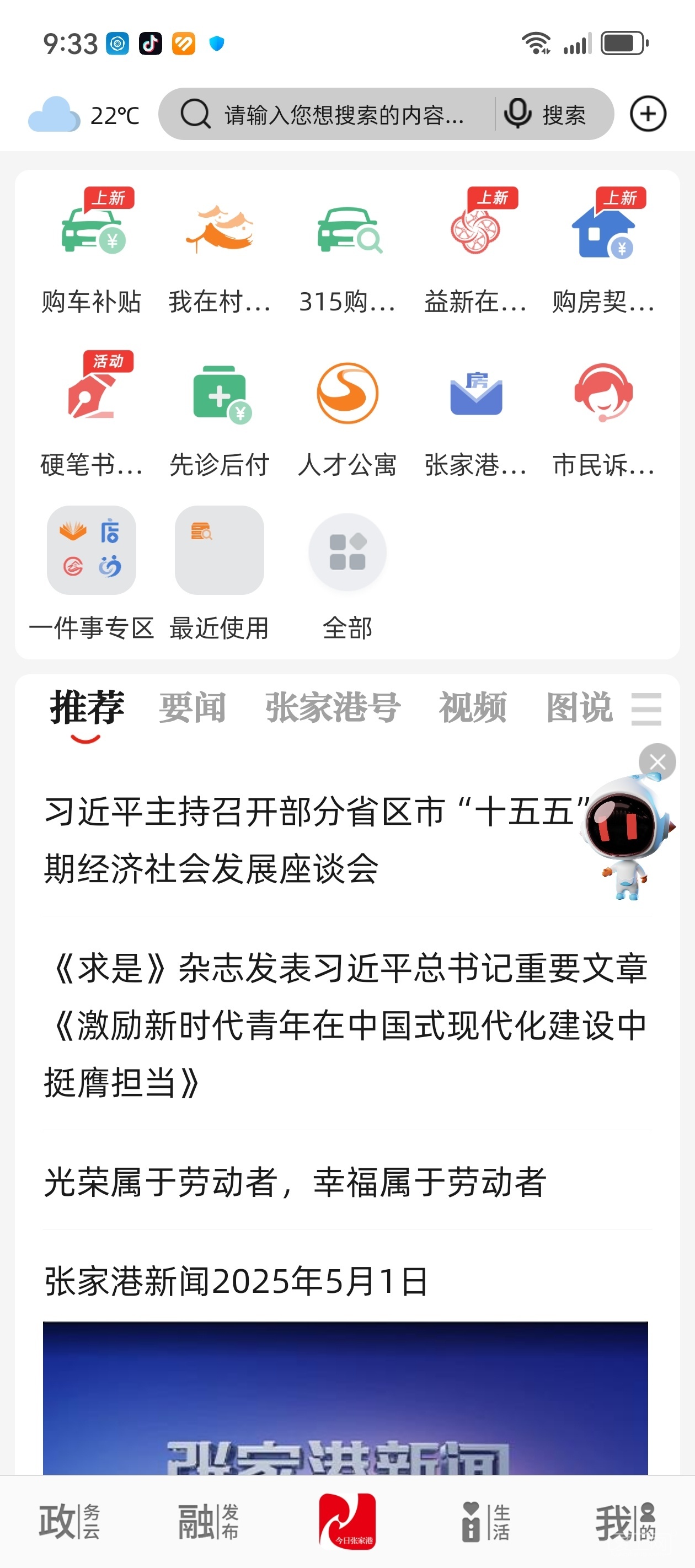The image size is (695, 1568).
Task: Tap the plus icon in top bar
Action: (x=648, y=114)
